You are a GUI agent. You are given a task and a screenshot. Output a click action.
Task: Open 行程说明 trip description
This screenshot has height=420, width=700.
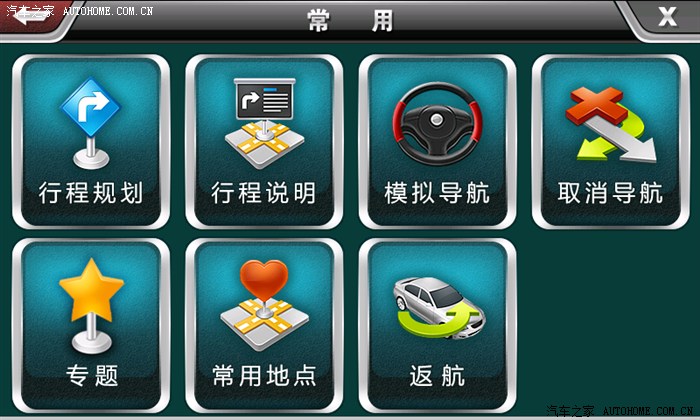coord(264,141)
